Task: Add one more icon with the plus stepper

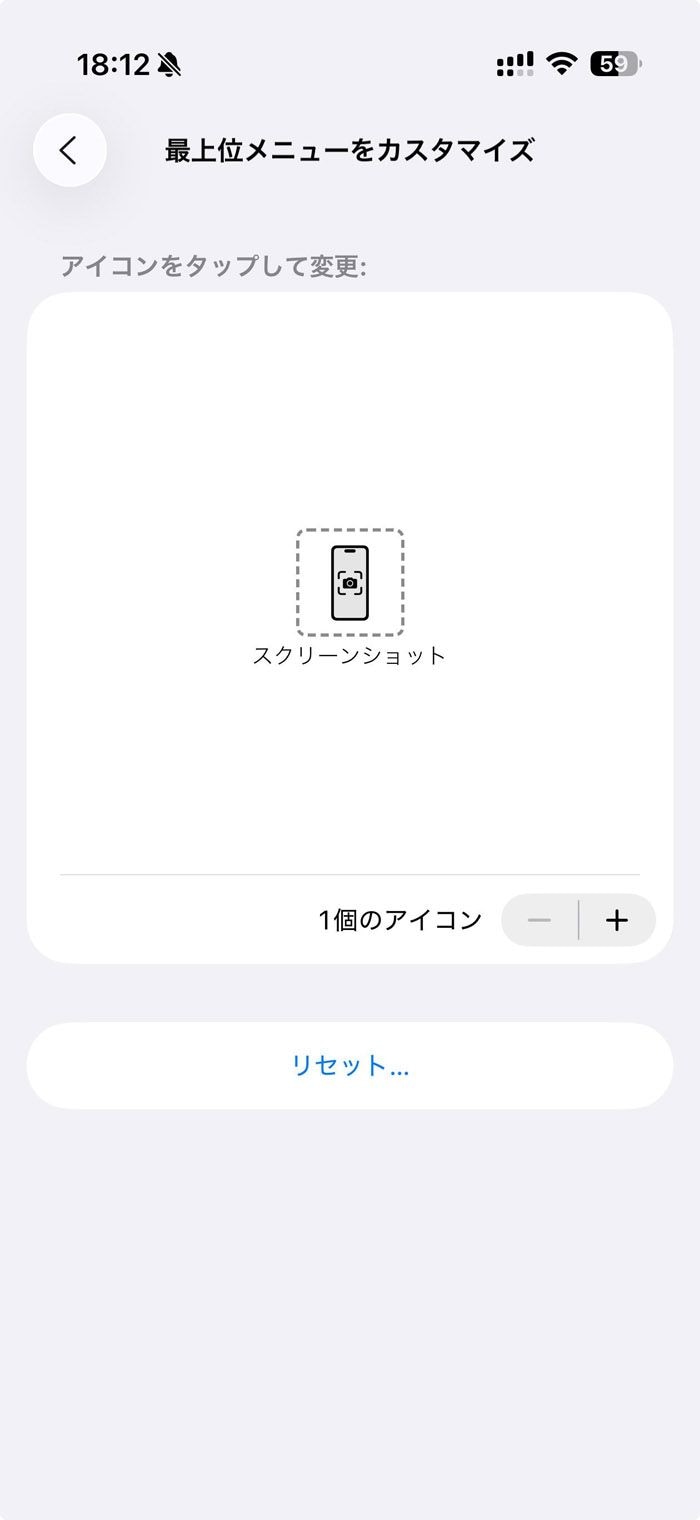Action: coord(617,920)
